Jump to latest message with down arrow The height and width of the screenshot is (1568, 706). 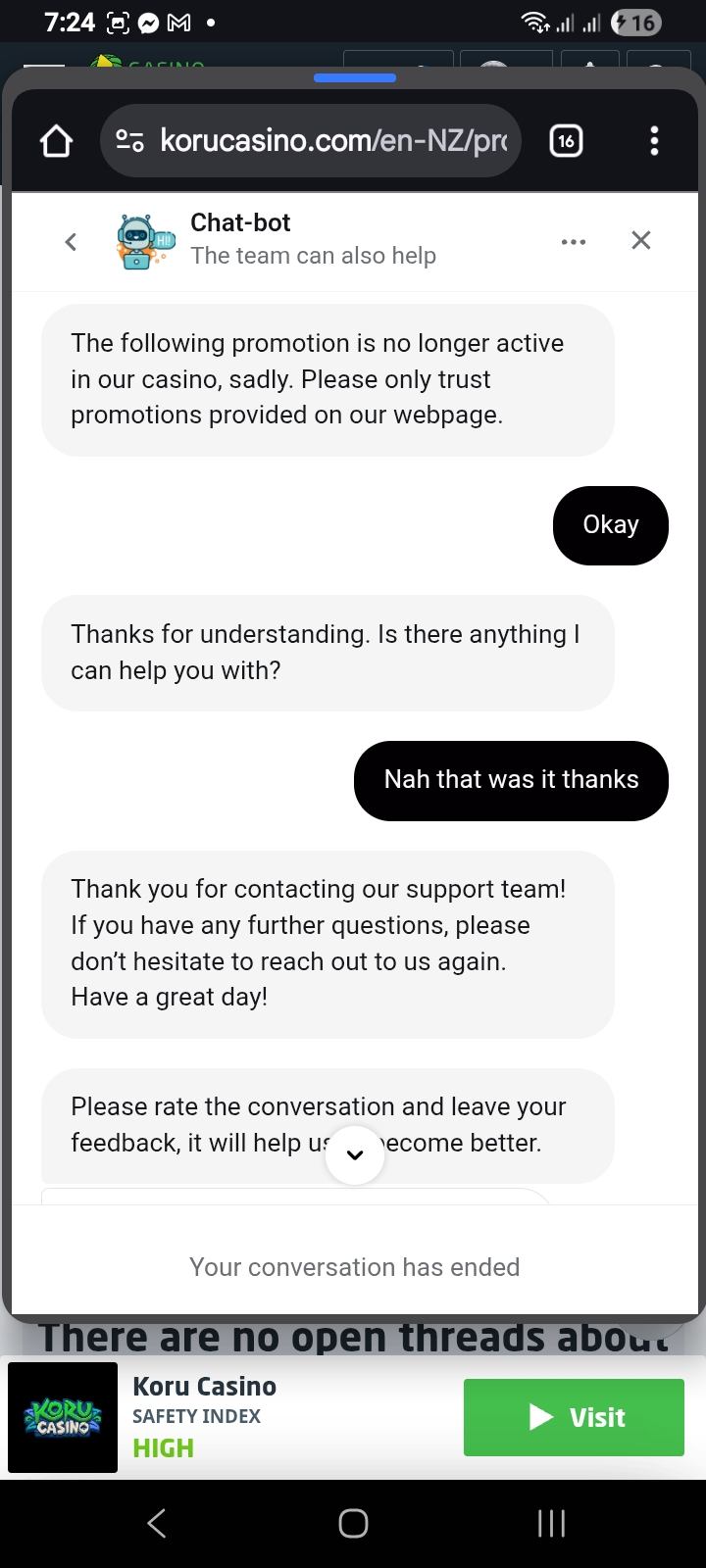[x=355, y=1154]
